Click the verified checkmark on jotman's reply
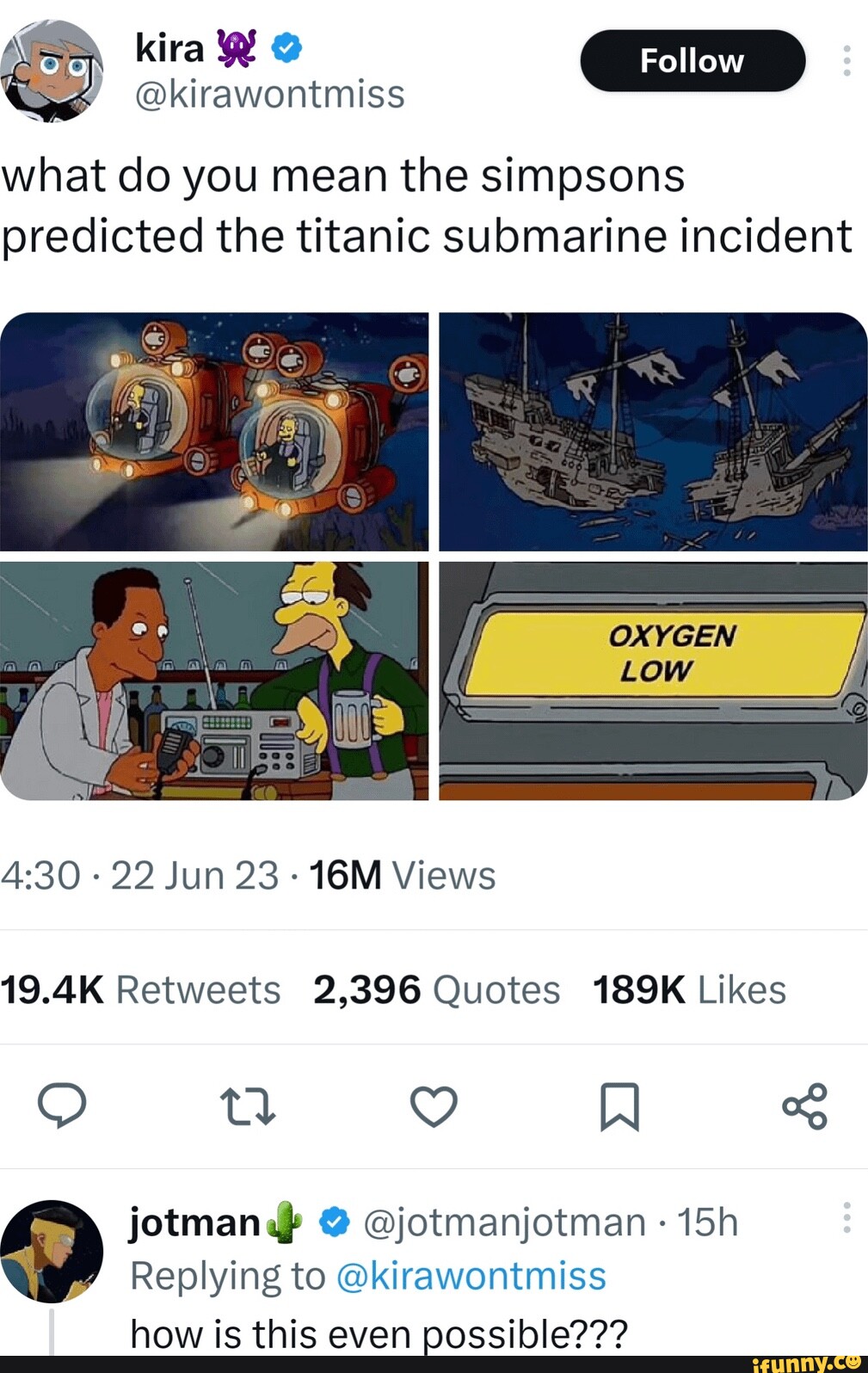The width and height of the screenshot is (868, 1373). click(333, 1221)
